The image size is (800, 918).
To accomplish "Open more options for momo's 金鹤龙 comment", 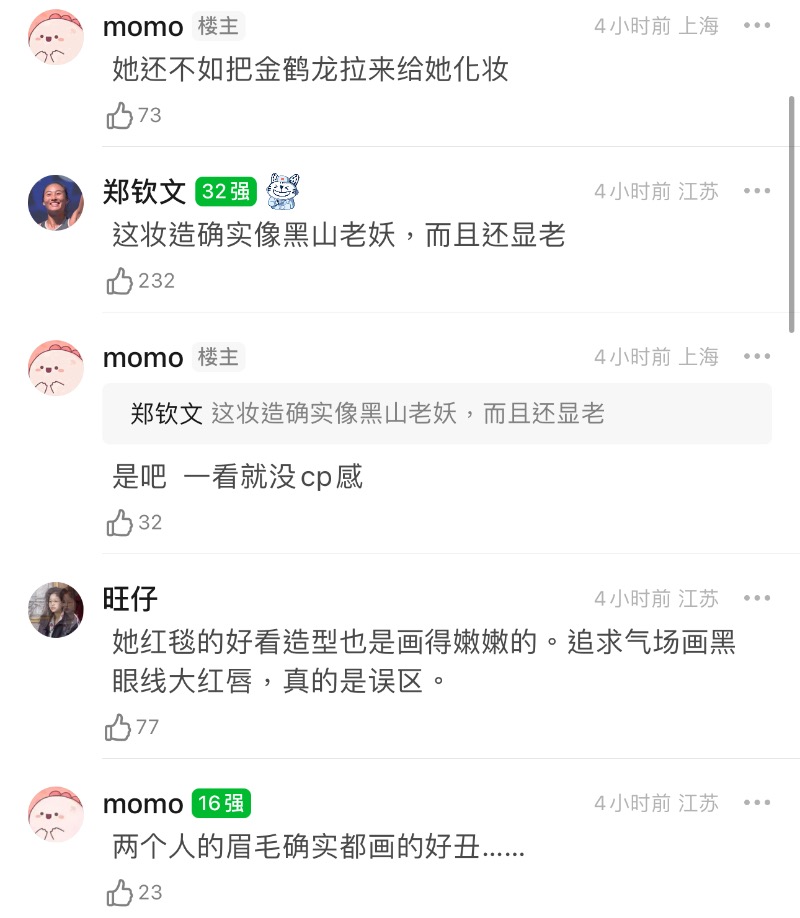I will [757, 26].
